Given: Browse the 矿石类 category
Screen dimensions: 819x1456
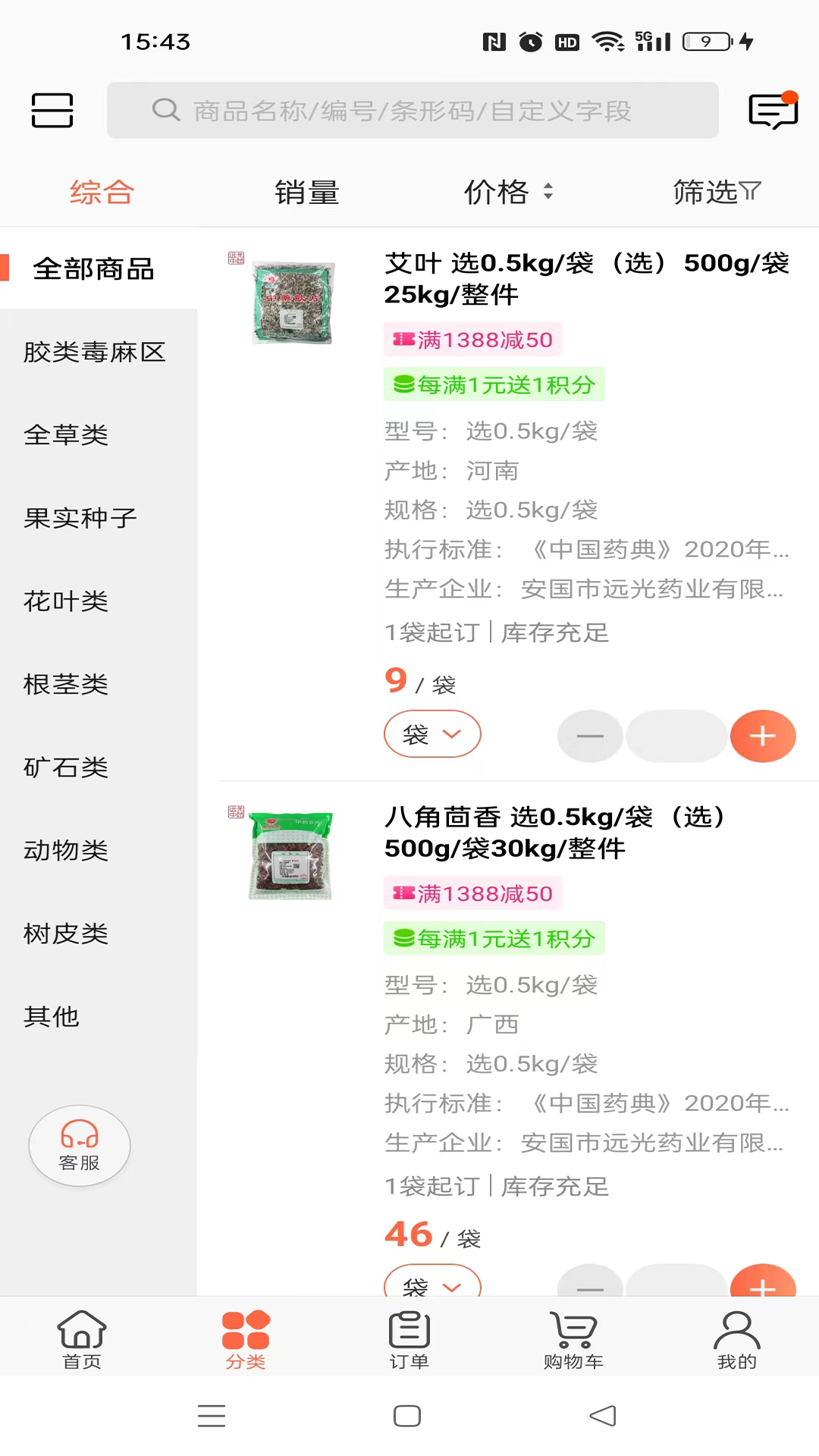Looking at the screenshot, I should (x=67, y=767).
